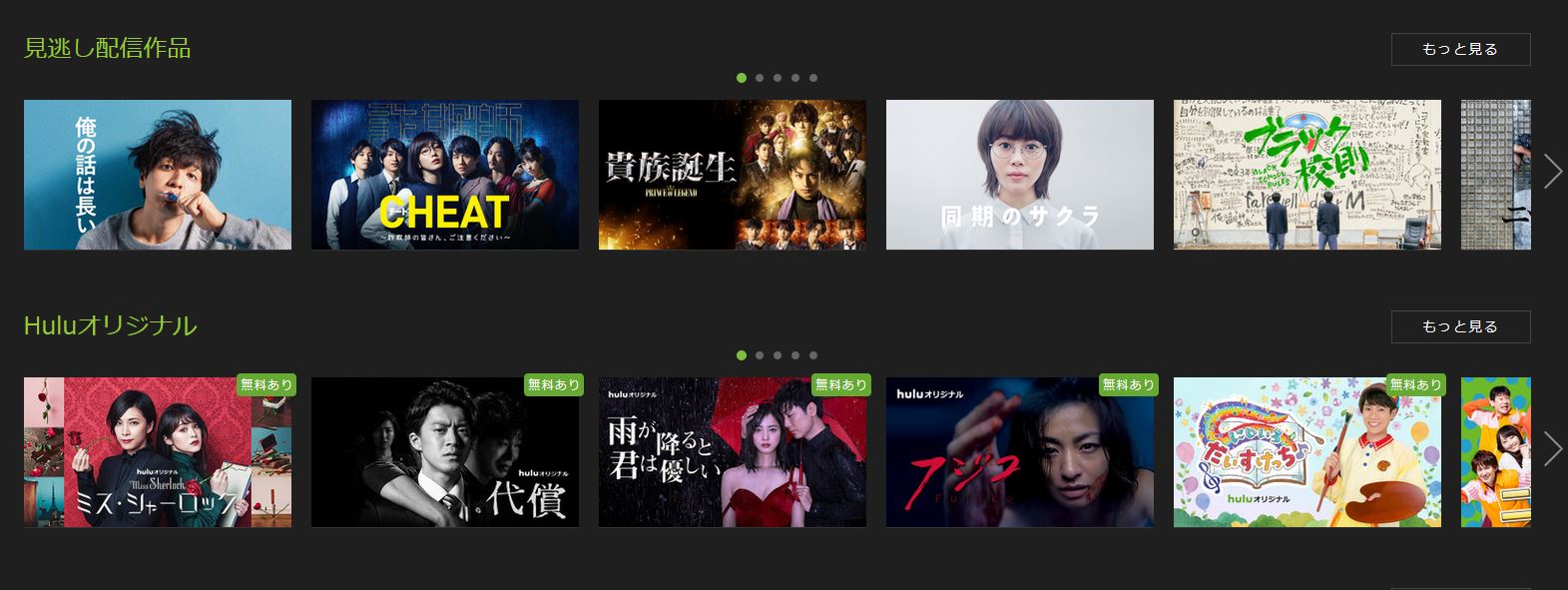This screenshot has height=590, width=1568.
Task: Tap もっと見る for 見逃し配信作品
Action: (1460, 49)
